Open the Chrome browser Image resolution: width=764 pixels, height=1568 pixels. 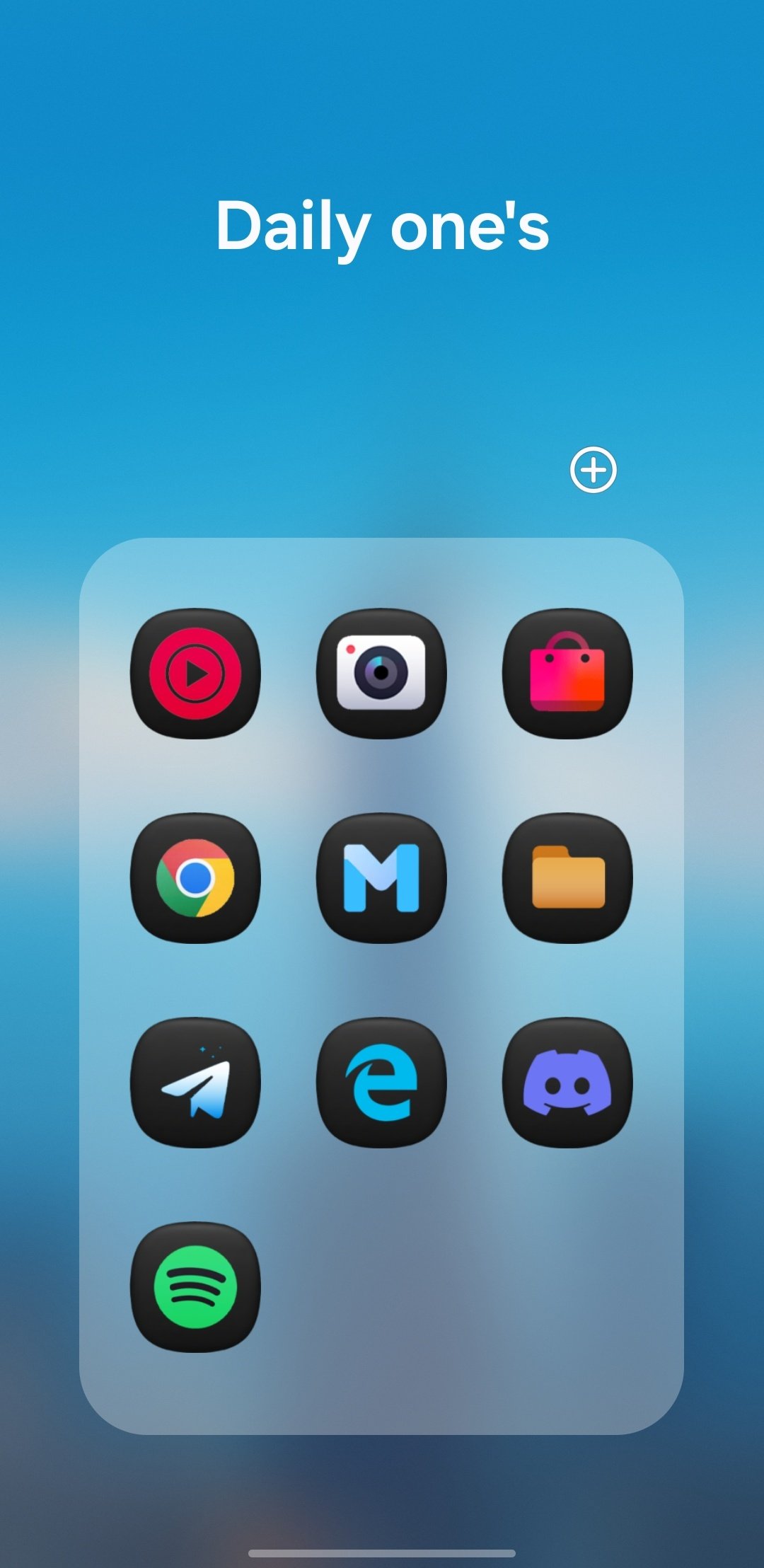(195, 878)
